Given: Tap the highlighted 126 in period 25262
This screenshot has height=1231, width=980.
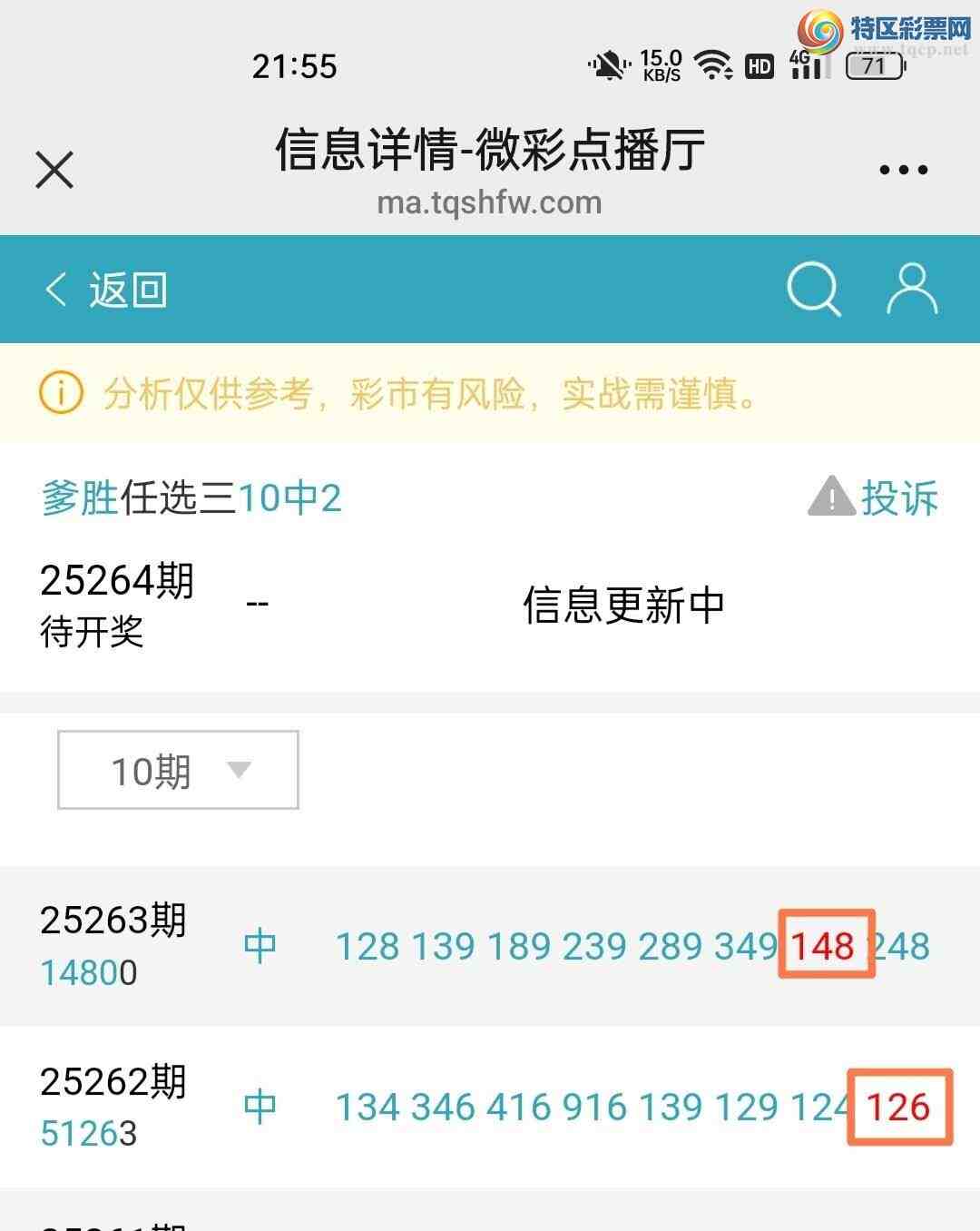Looking at the screenshot, I should [897, 1106].
